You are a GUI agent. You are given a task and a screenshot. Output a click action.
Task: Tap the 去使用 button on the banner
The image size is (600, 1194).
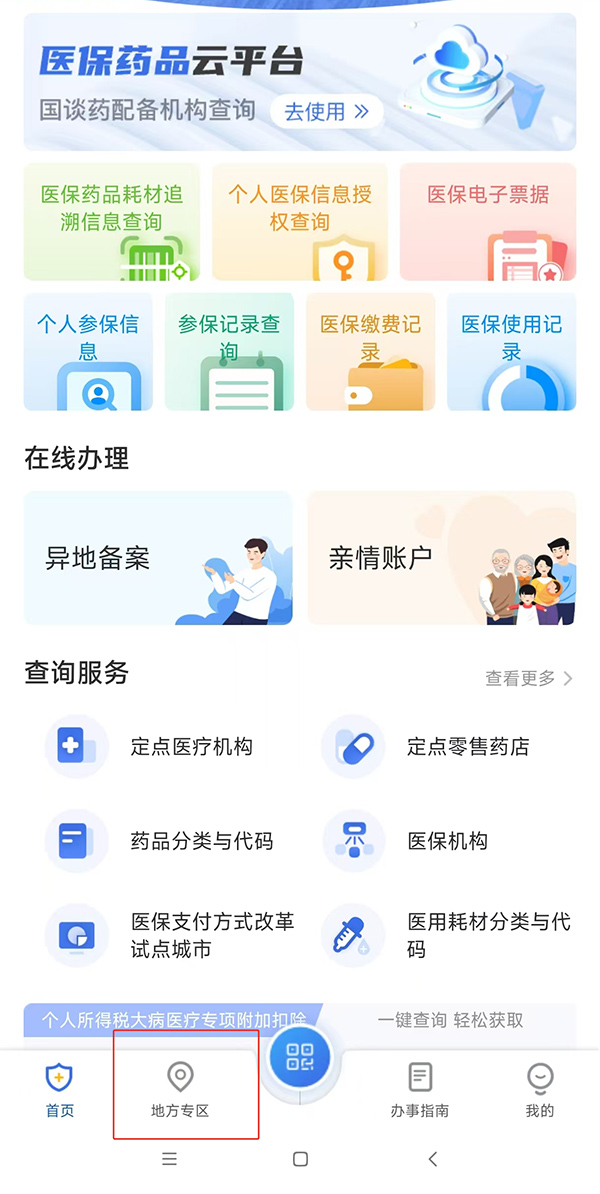coord(326,111)
